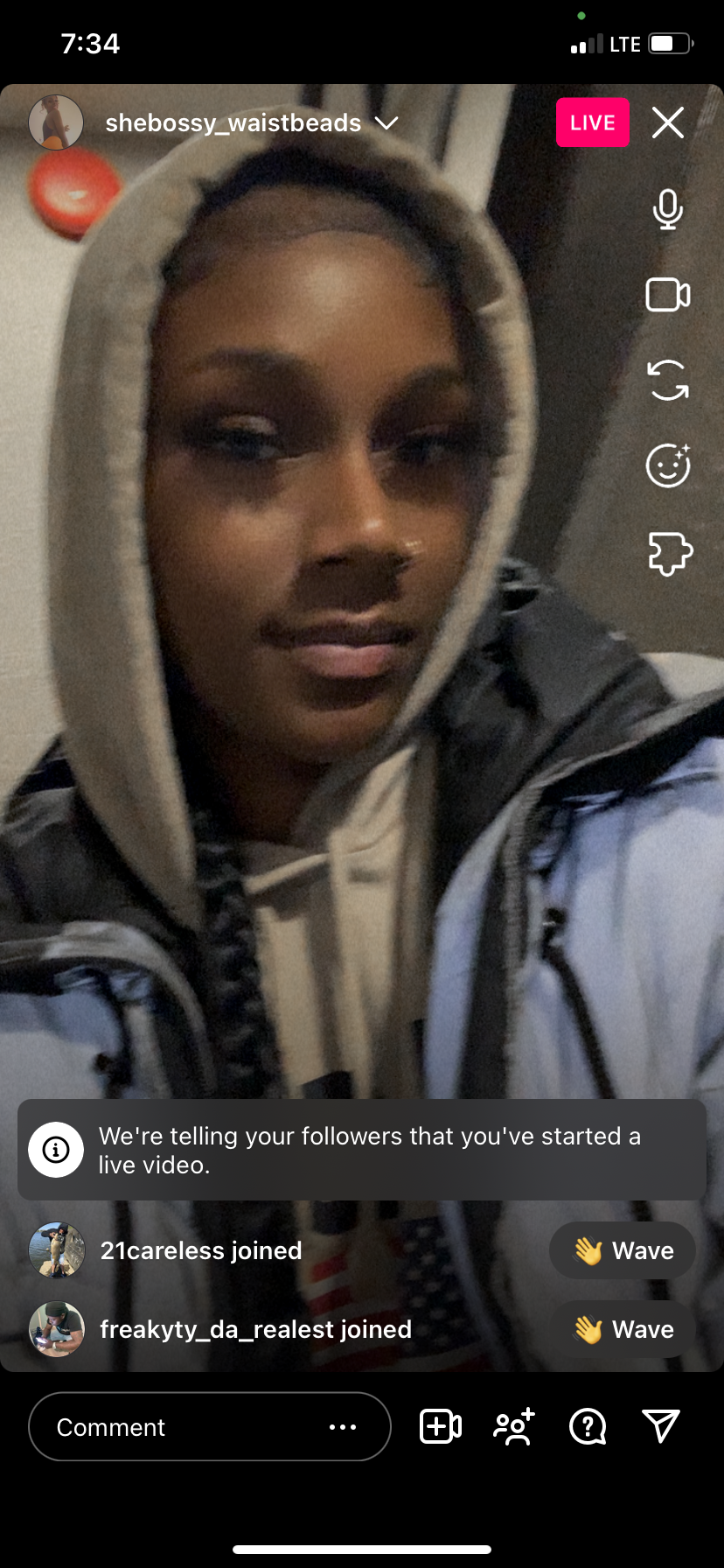The image size is (724, 1568).
Task: Share the live with the paper plane
Action: pyautogui.click(x=661, y=1426)
